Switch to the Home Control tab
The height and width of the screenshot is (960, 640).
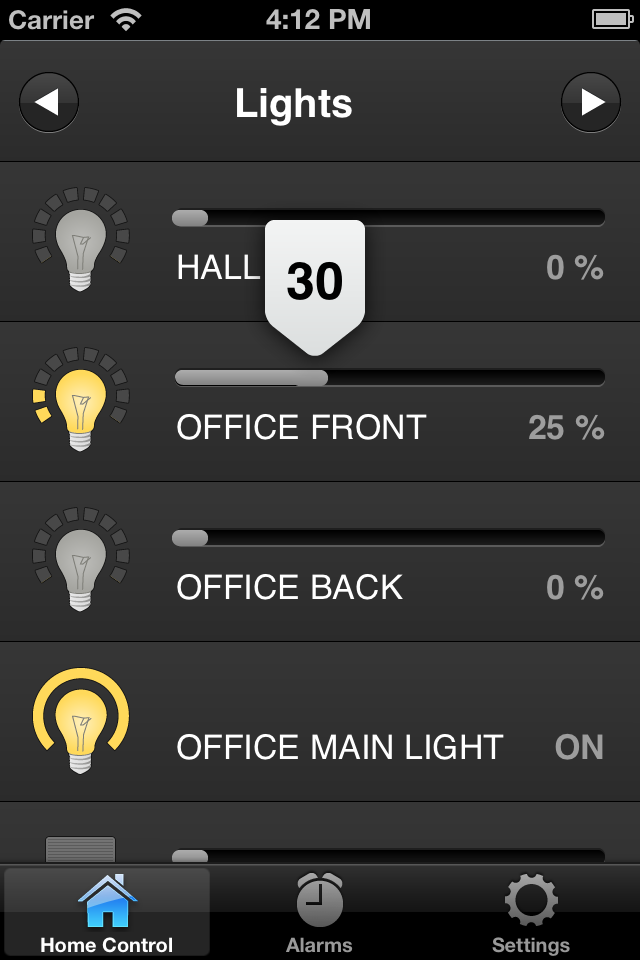pyautogui.click(x=107, y=912)
